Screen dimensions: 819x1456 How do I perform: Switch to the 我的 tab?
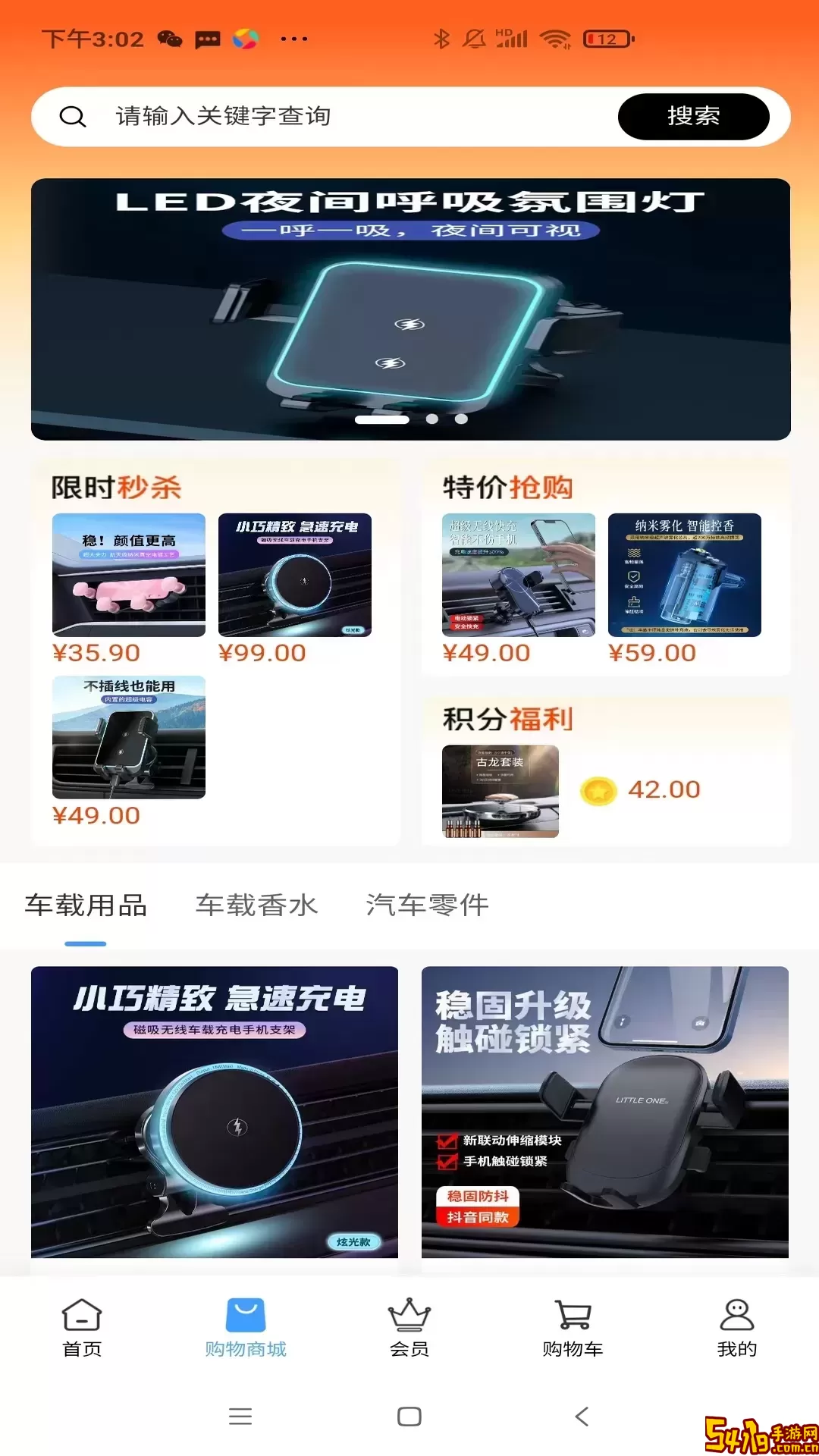point(736,1327)
